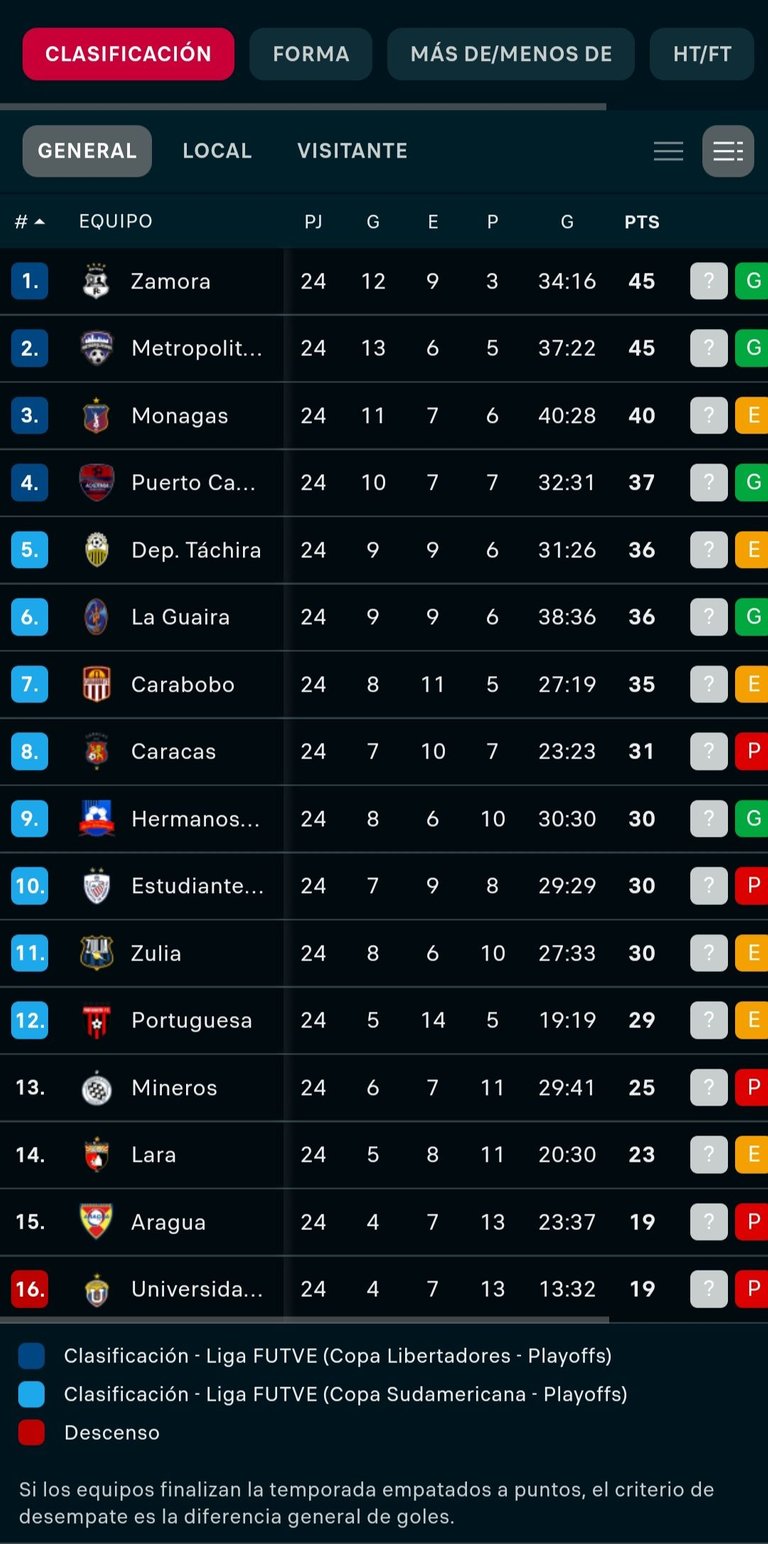Show the Visitante standings
Image resolution: width=768 pixels, height=1544 pixels.
click(x=352, y=151)
